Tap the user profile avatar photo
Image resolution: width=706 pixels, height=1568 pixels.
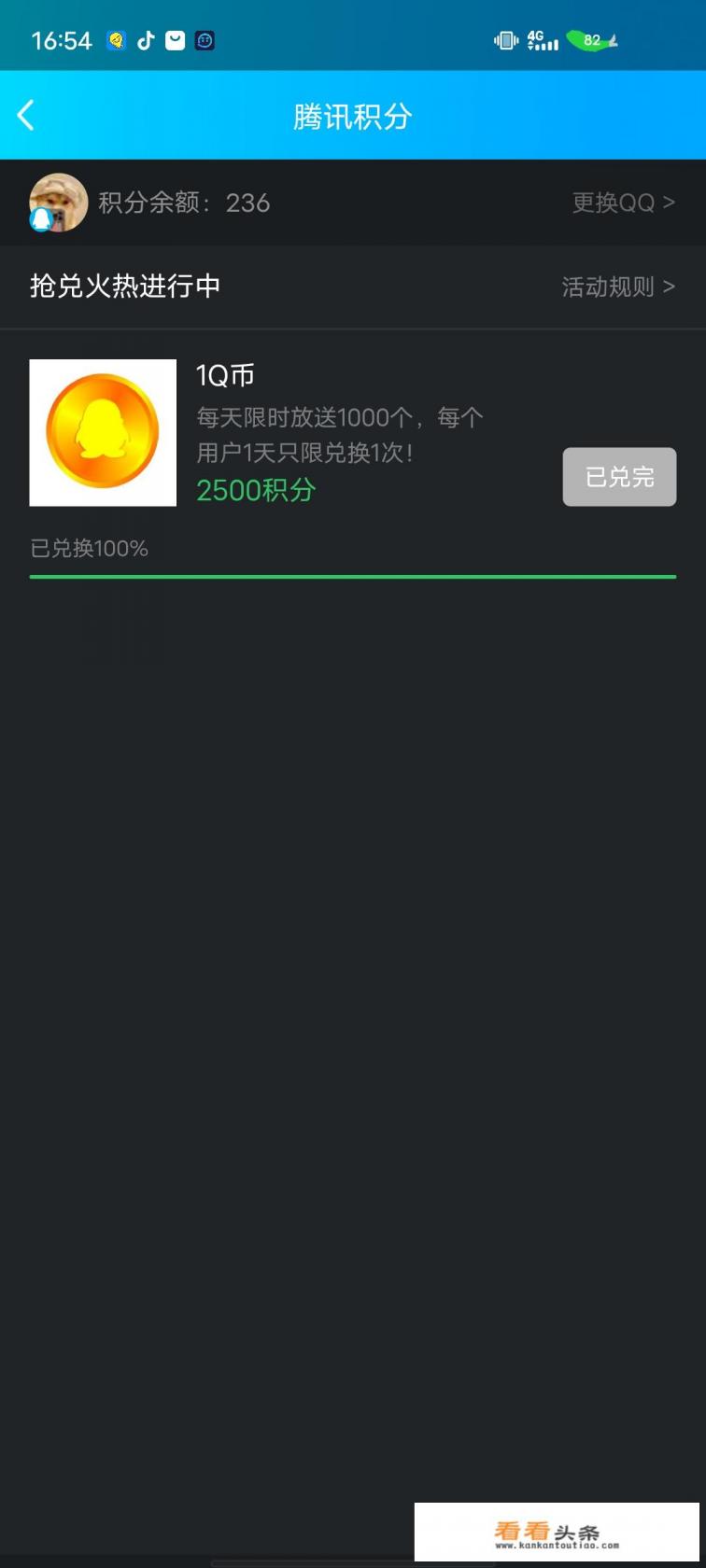pos(57,202)
